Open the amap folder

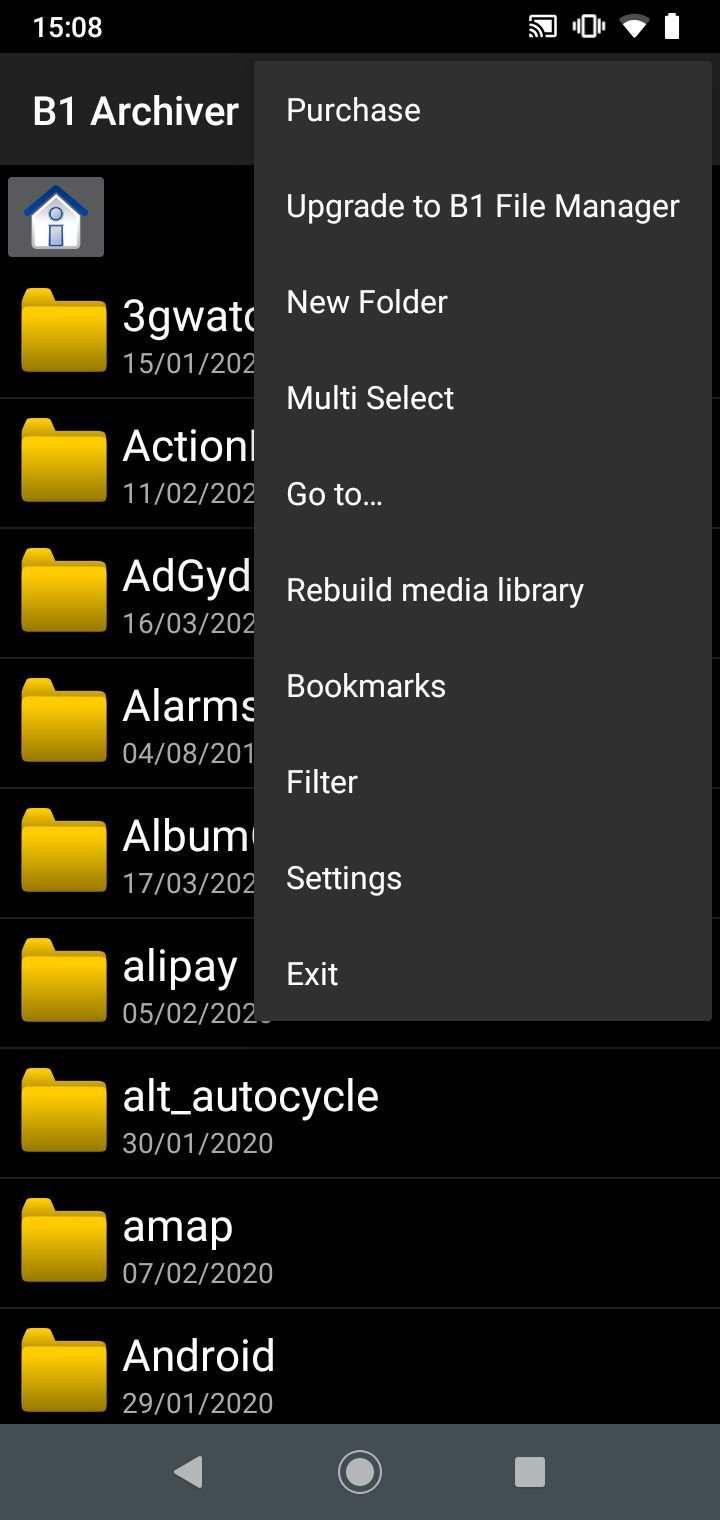(360, 1243)
